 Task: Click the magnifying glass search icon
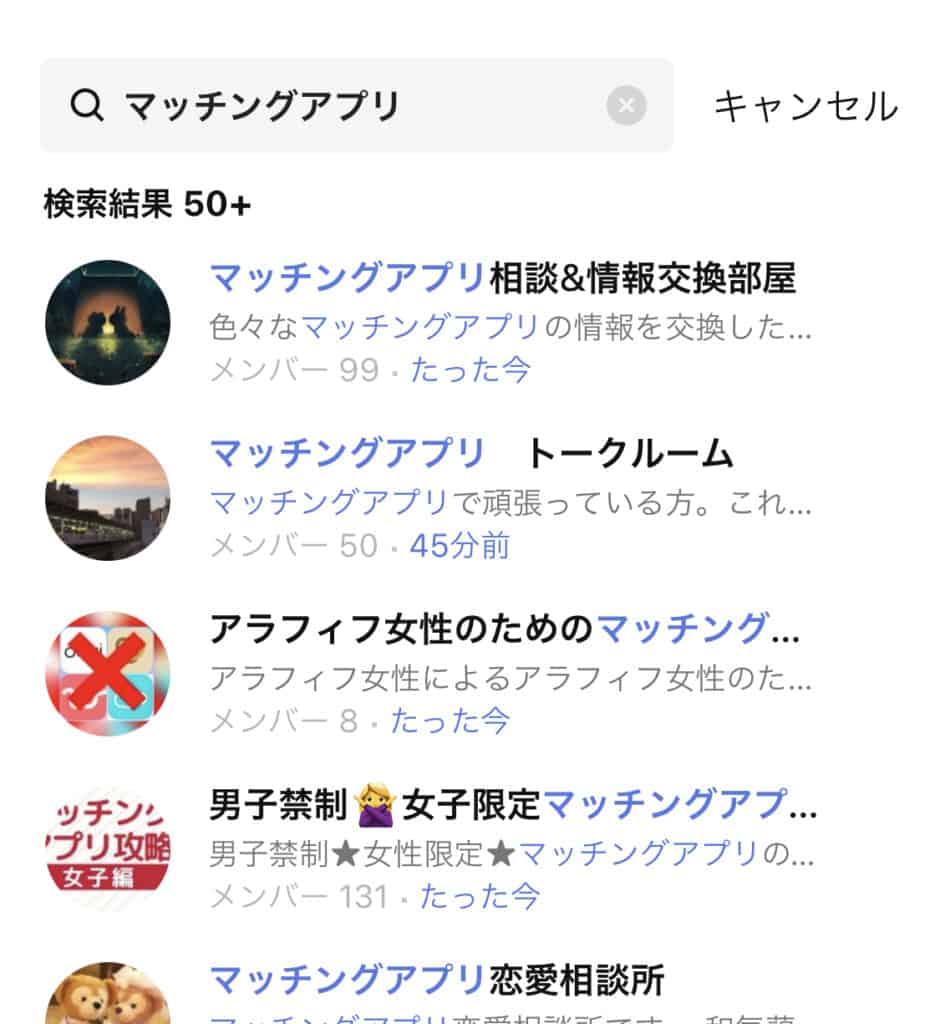(x=86, y=103)
